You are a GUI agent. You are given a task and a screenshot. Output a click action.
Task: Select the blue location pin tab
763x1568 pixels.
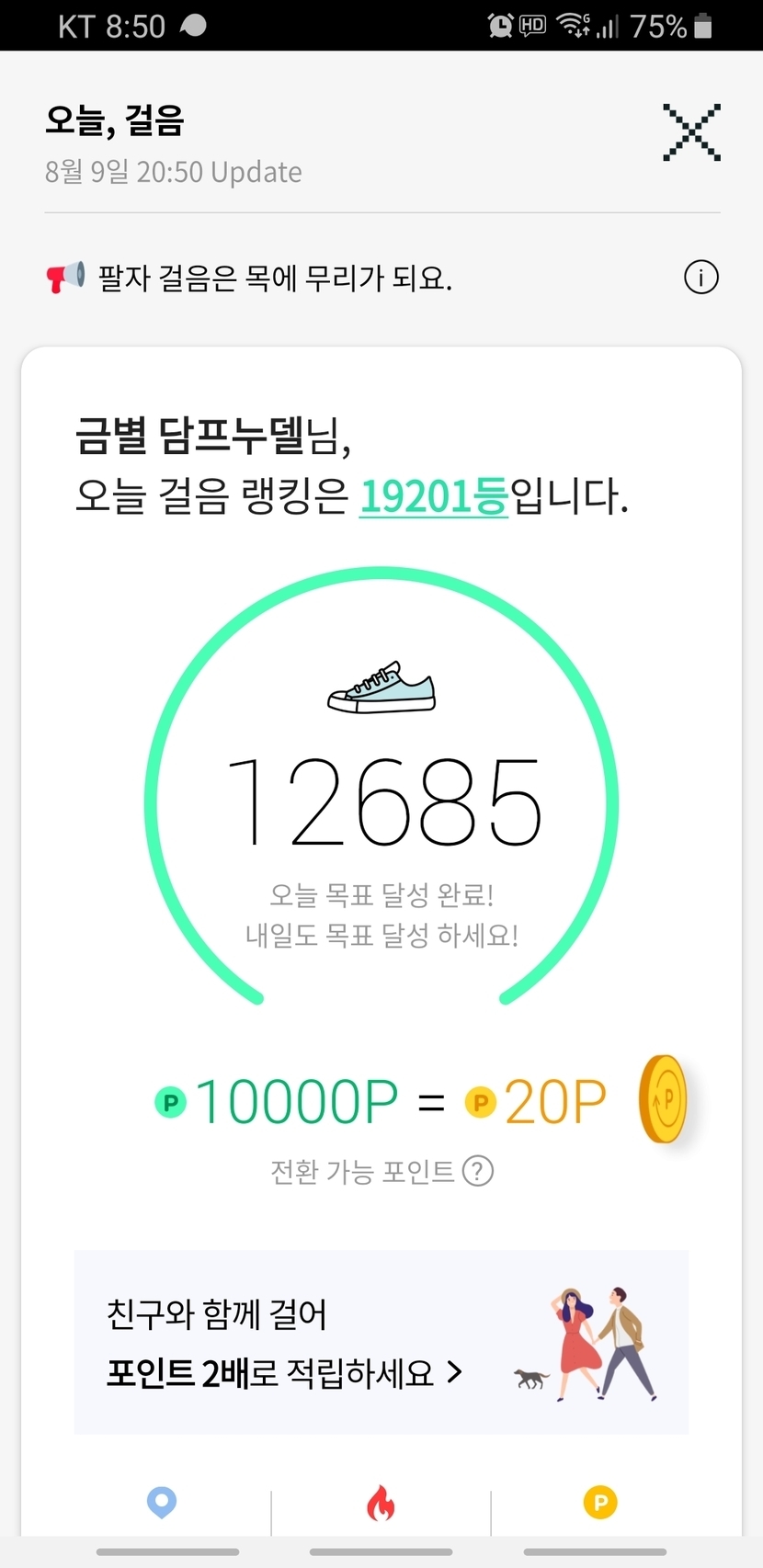162,1504
